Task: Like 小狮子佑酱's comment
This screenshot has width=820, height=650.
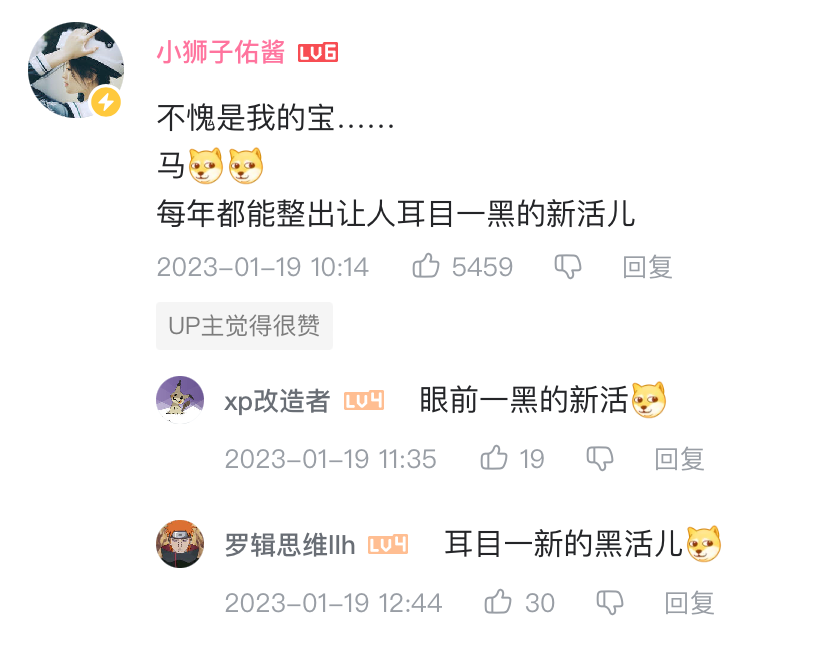Action: coord(427,267)
